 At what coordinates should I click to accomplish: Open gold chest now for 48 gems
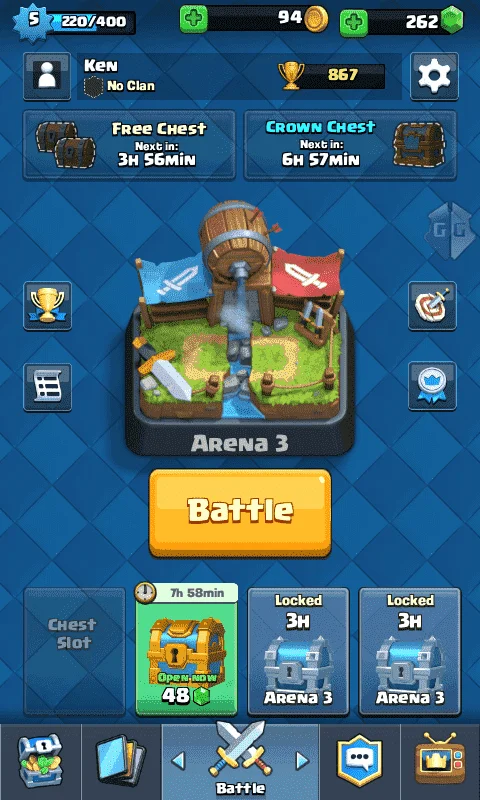tap(186, 649)
